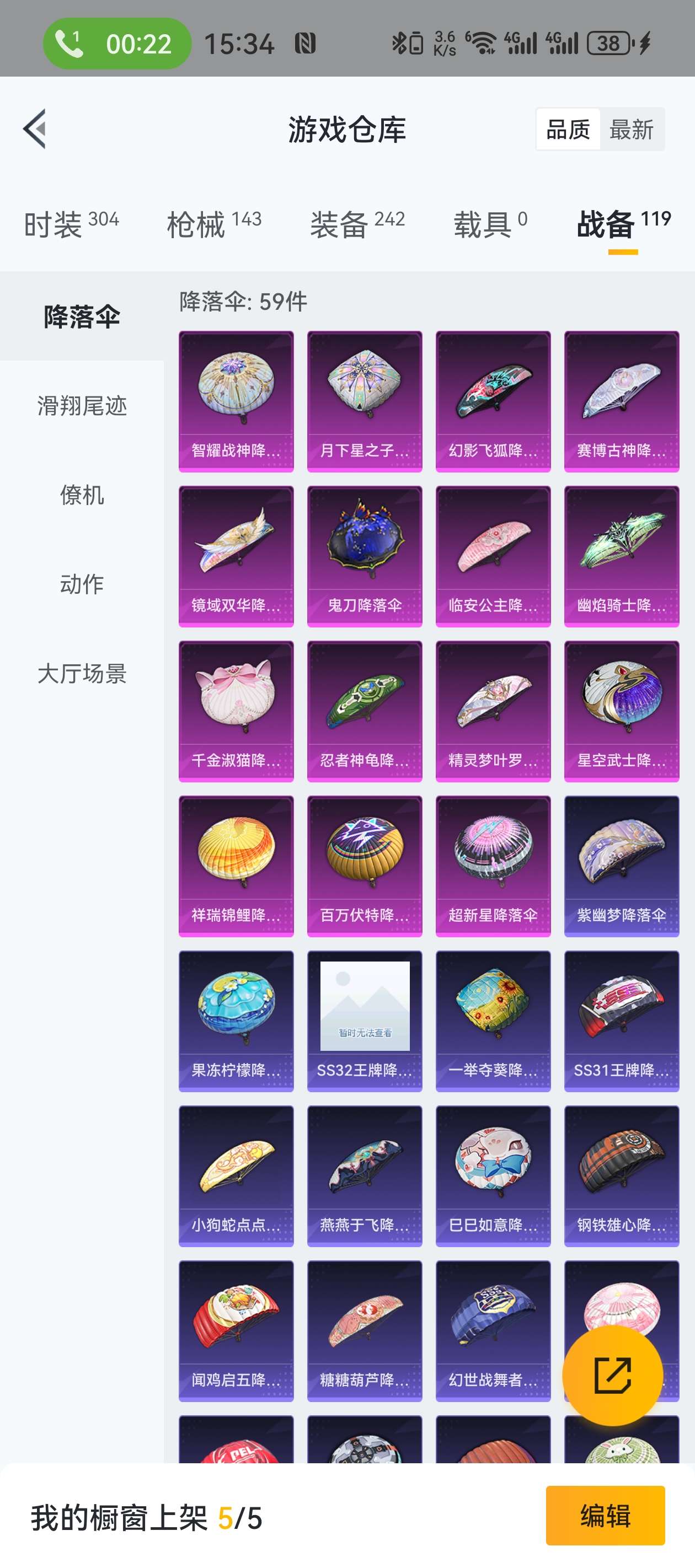This screenshot has width=695, height=1568.
Task: Tap the 编辑 button
Action: (x=605, y=1515)
